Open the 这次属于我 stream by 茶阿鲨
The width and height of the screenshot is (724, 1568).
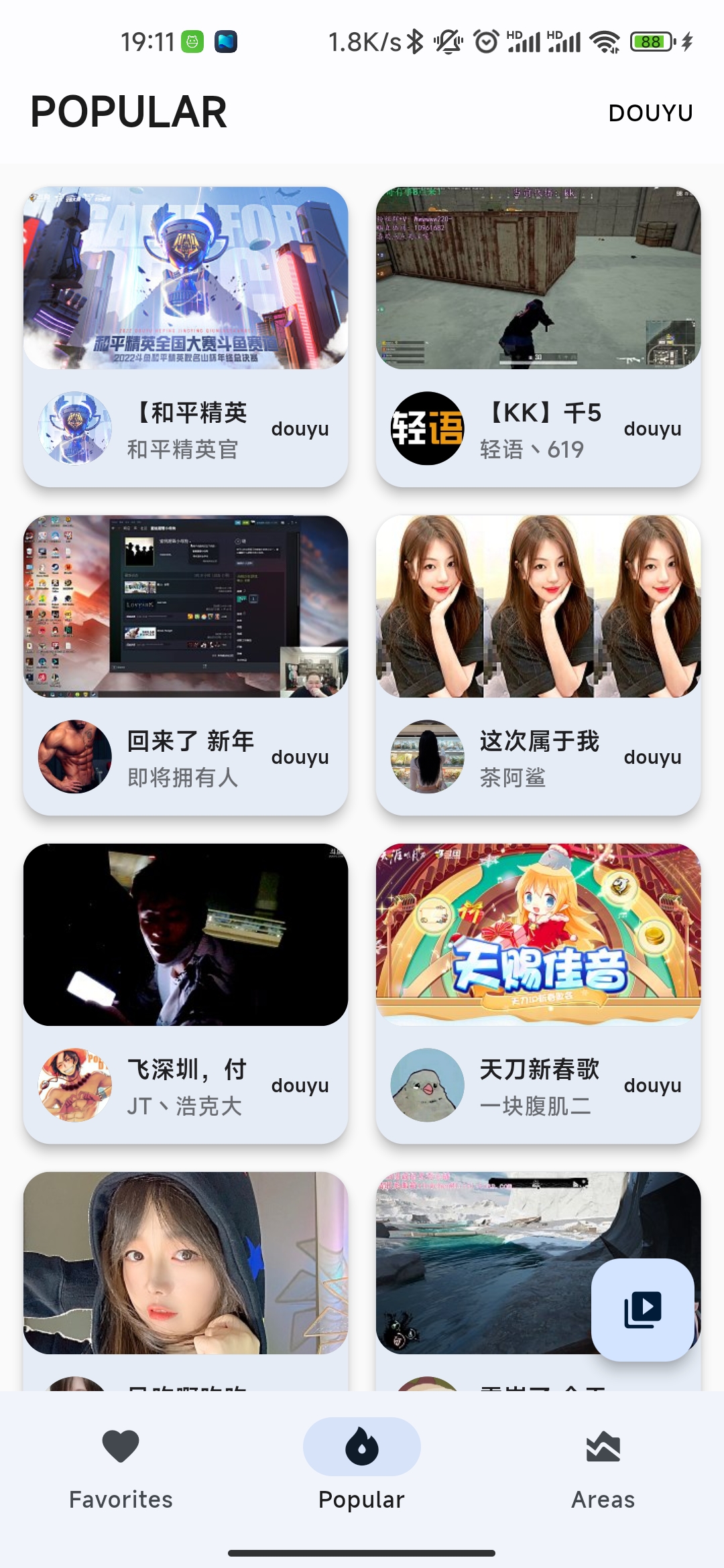538,665
